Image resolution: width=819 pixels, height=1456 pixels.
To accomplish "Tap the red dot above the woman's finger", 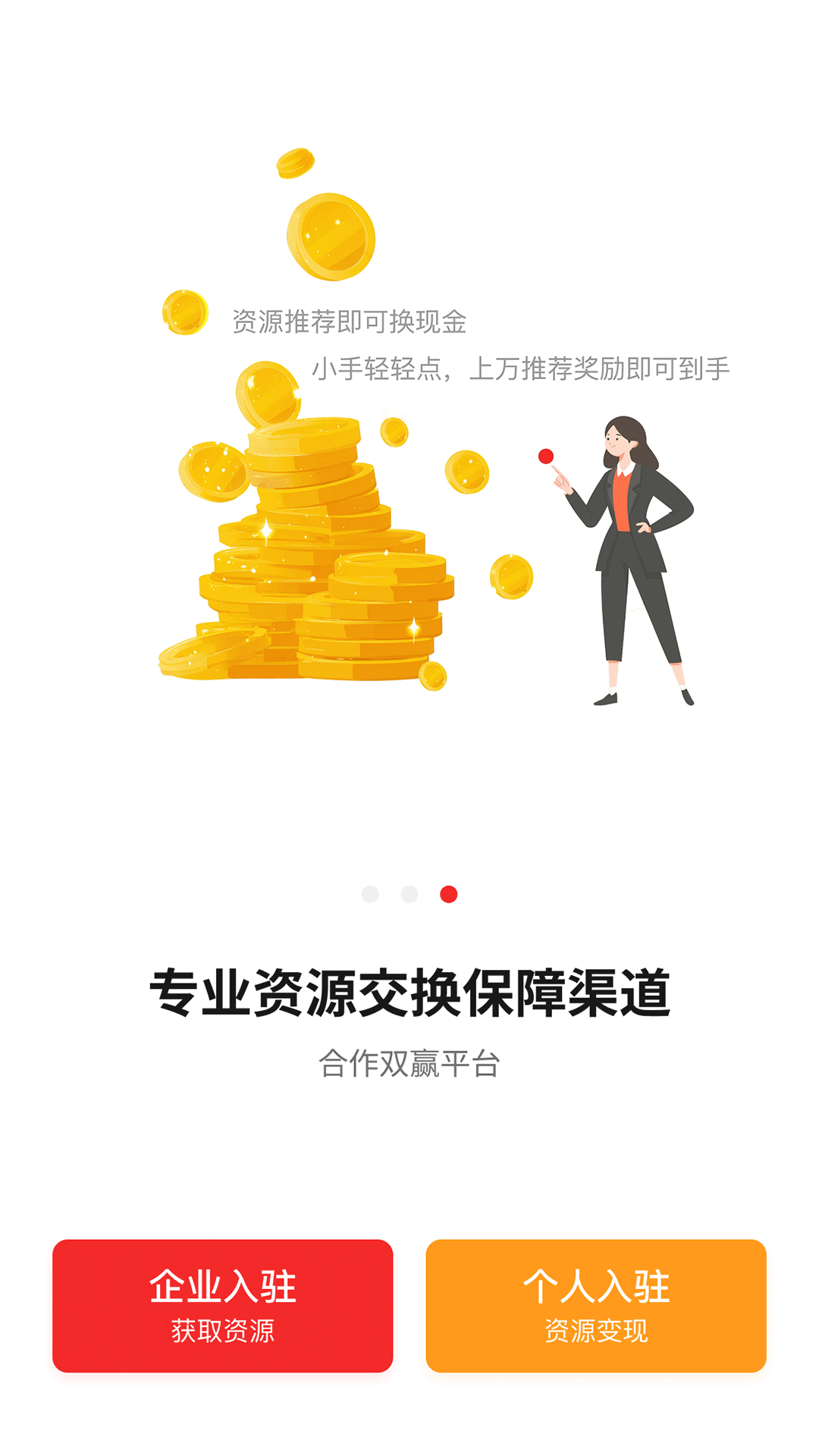I will coord(545,457).
